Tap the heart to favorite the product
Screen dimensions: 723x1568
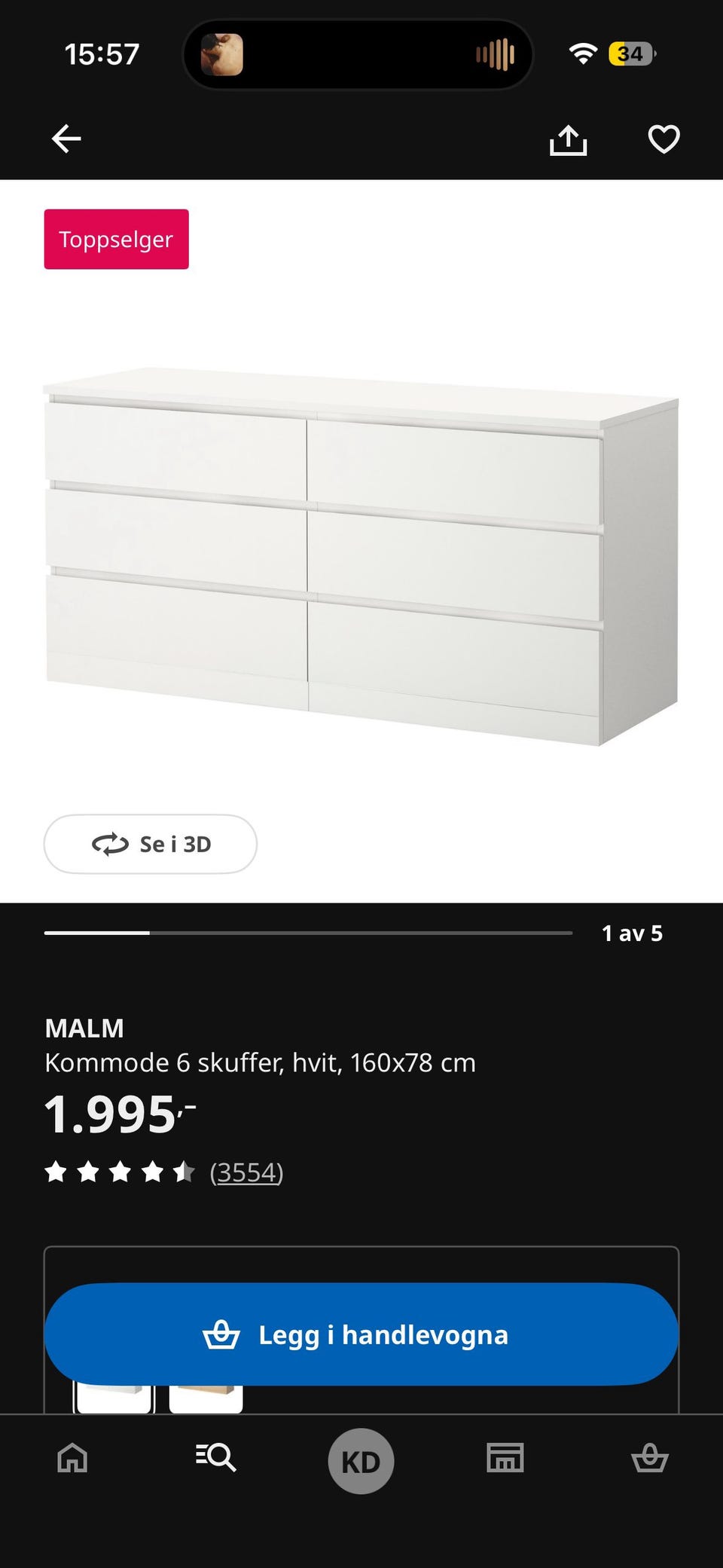click(x=662, y=138)
